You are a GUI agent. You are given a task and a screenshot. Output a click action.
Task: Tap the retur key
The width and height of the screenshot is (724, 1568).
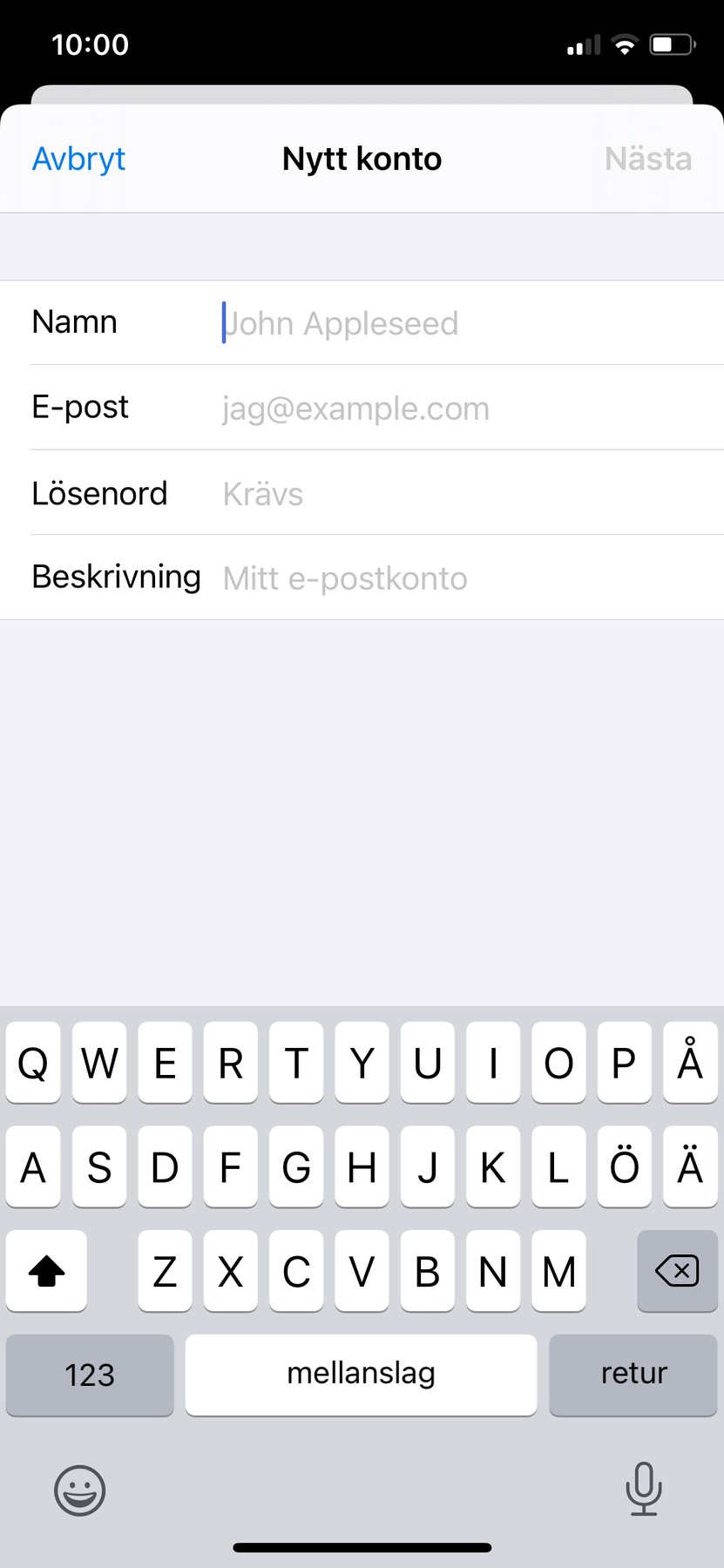tap(633, 1375)
